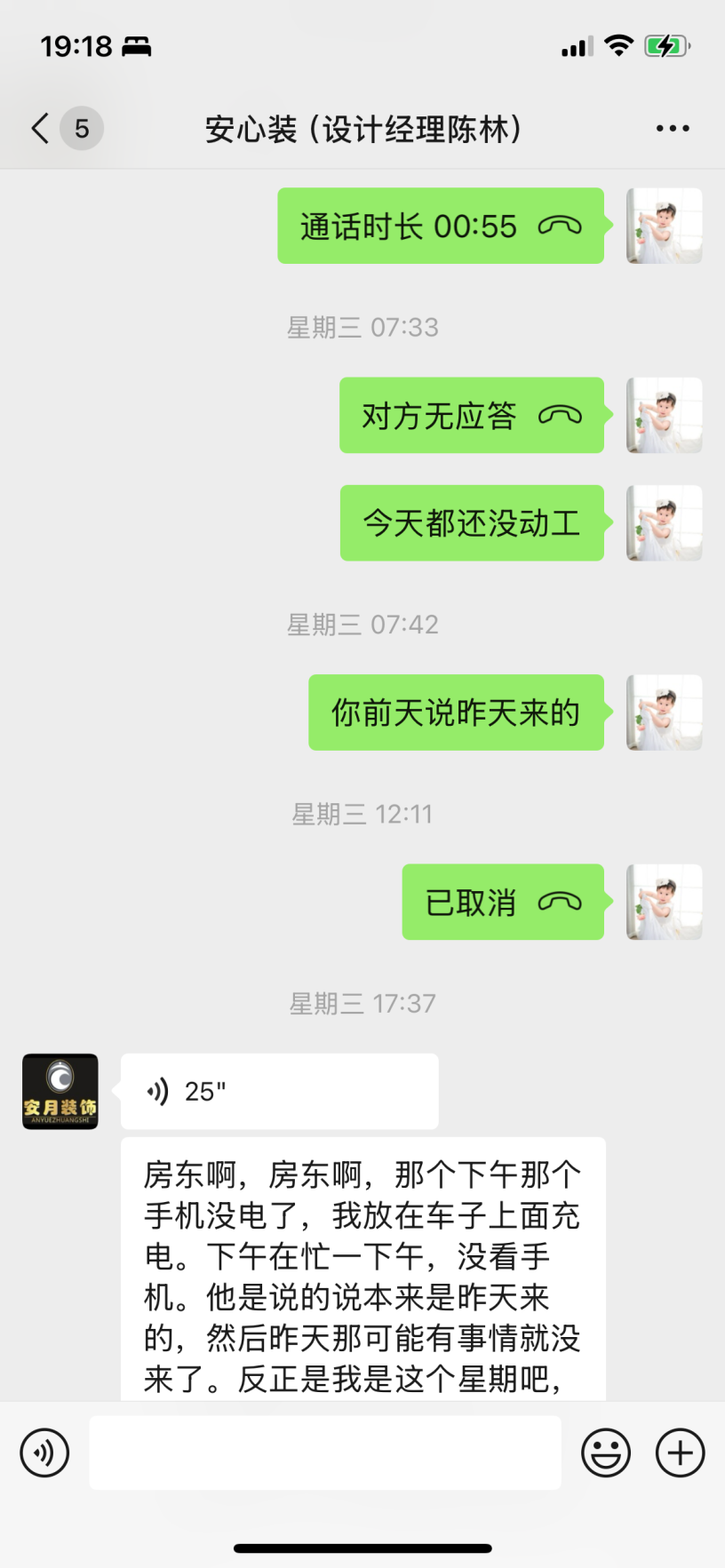Open the chat info overflow menu

[673, 129]
